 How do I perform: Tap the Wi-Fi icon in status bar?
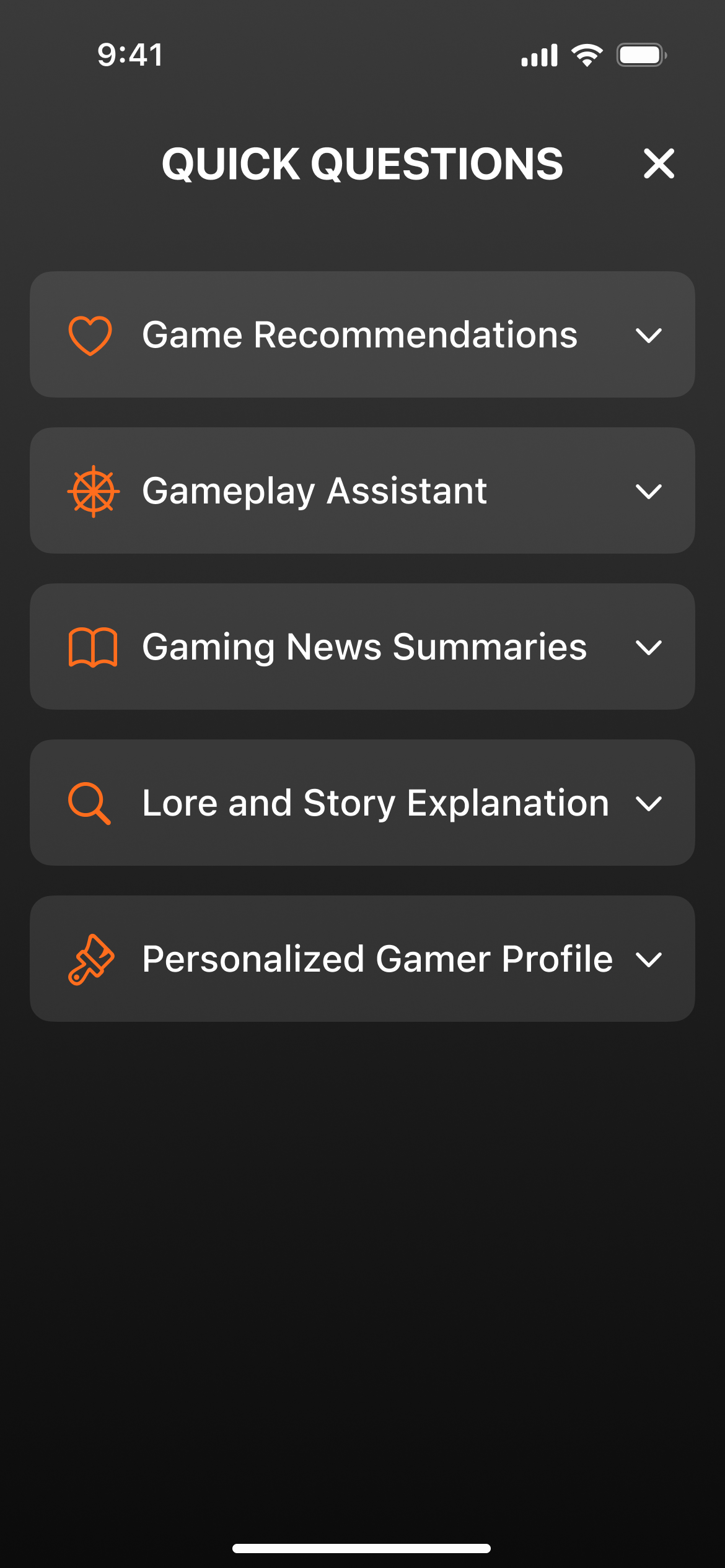point(585,54)
